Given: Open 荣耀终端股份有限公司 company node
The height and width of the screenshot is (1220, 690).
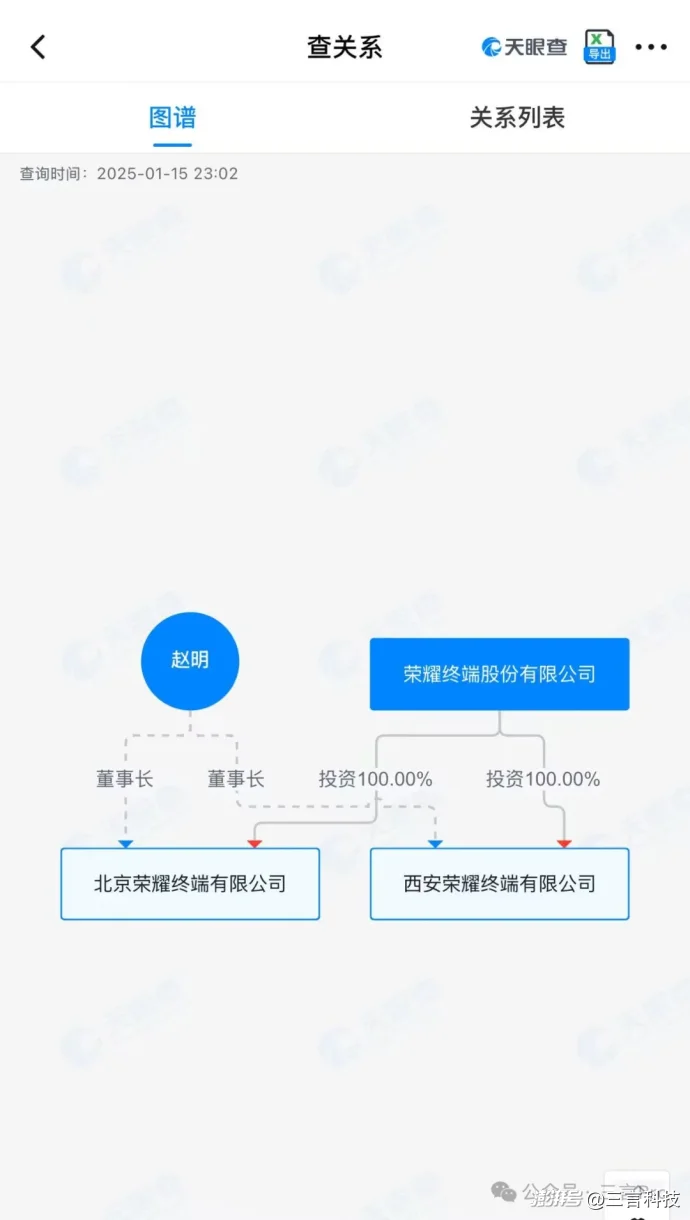Looking at the screenshot, I should click(x=499, y=674).
